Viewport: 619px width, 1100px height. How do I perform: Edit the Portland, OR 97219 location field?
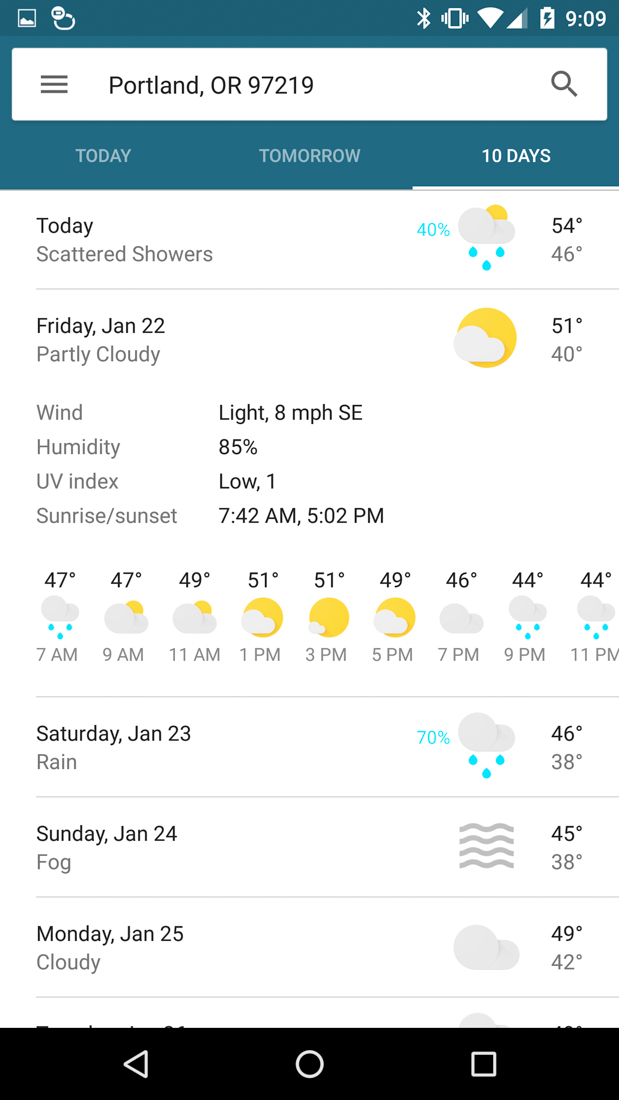coord(300,85)
